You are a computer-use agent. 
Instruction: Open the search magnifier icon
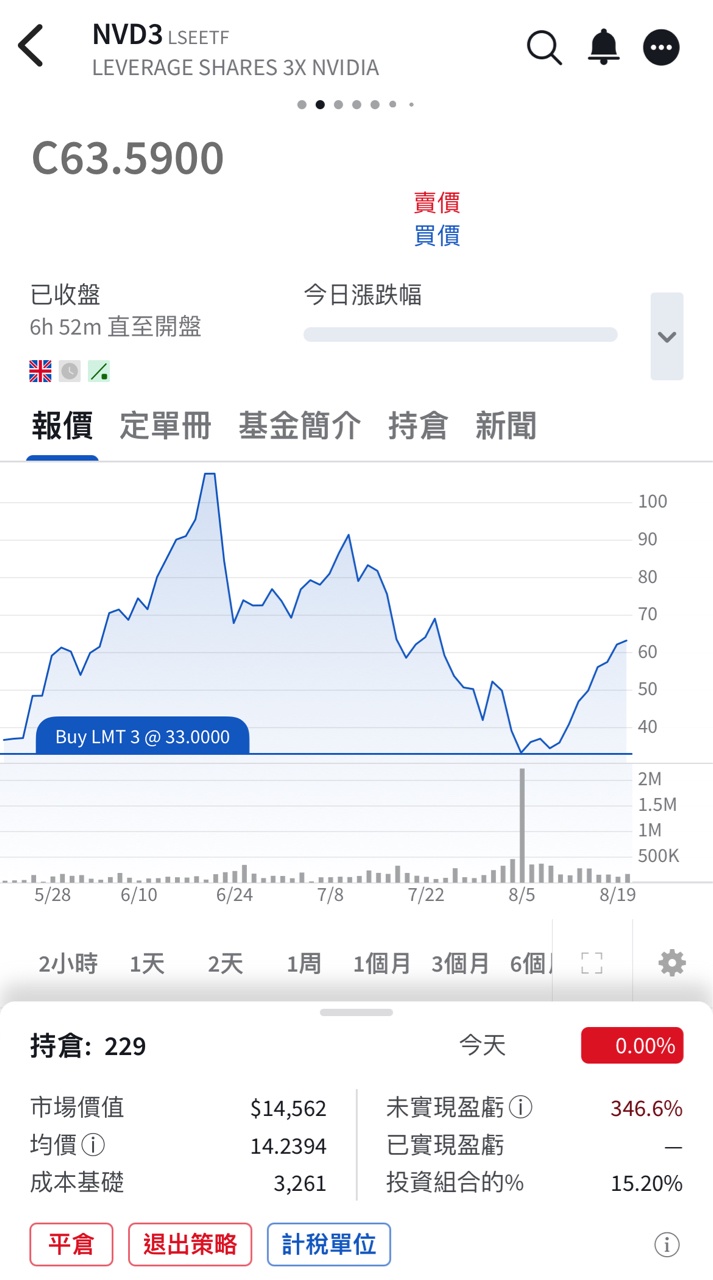point(544,47)
